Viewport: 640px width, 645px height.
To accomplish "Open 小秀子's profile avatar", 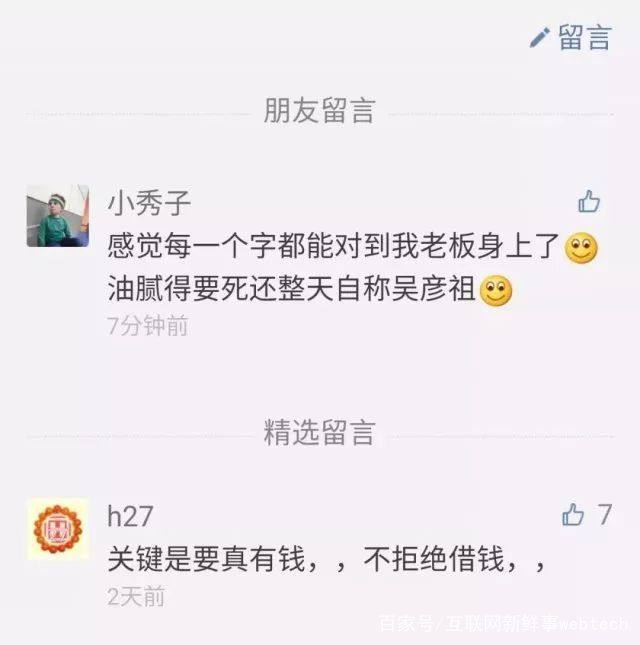I will (x=57, y=216).
